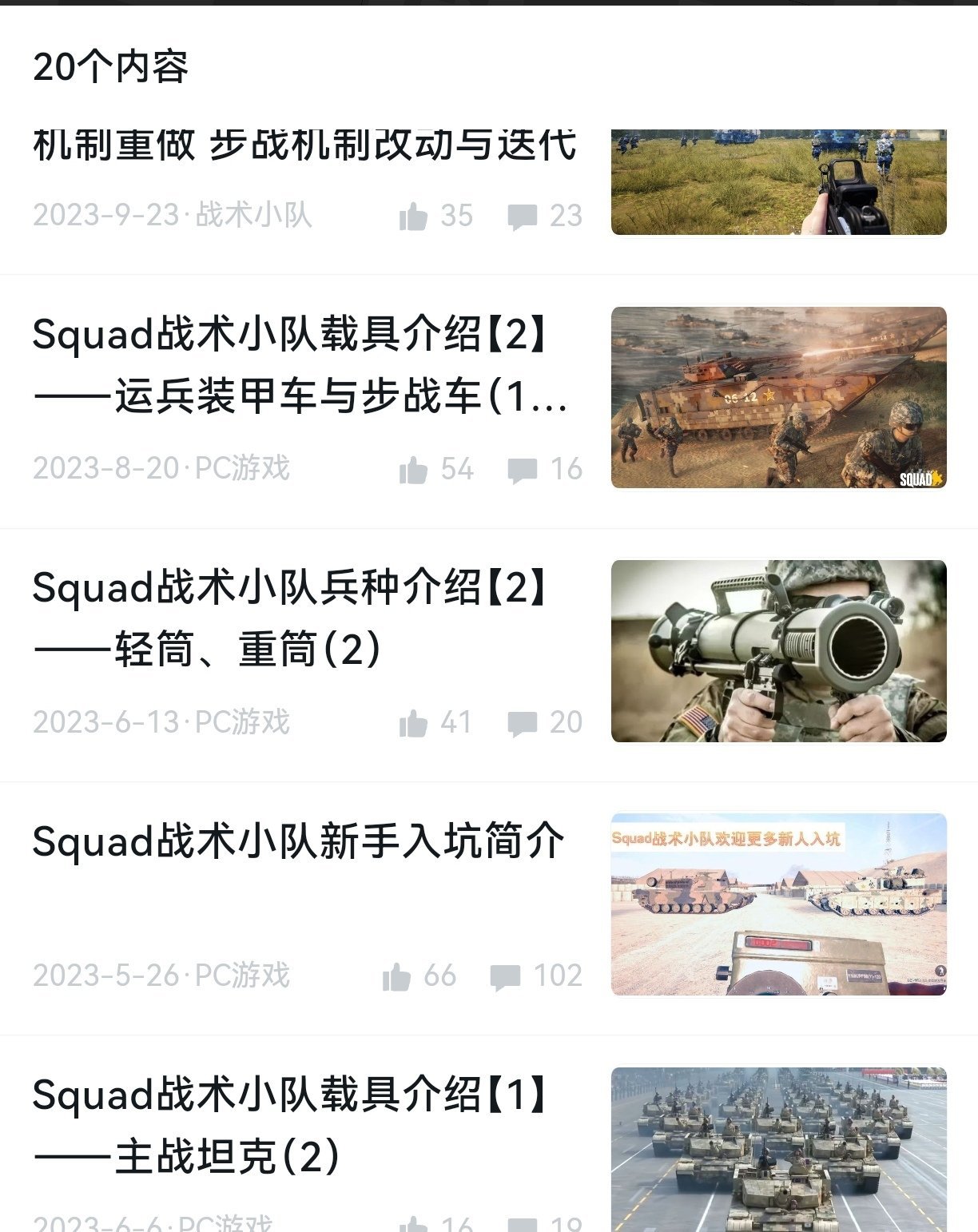The image size is (978, 1232).
Task: Open the 轻筒、重筒(2) class intro article
Action: point(288,618)
